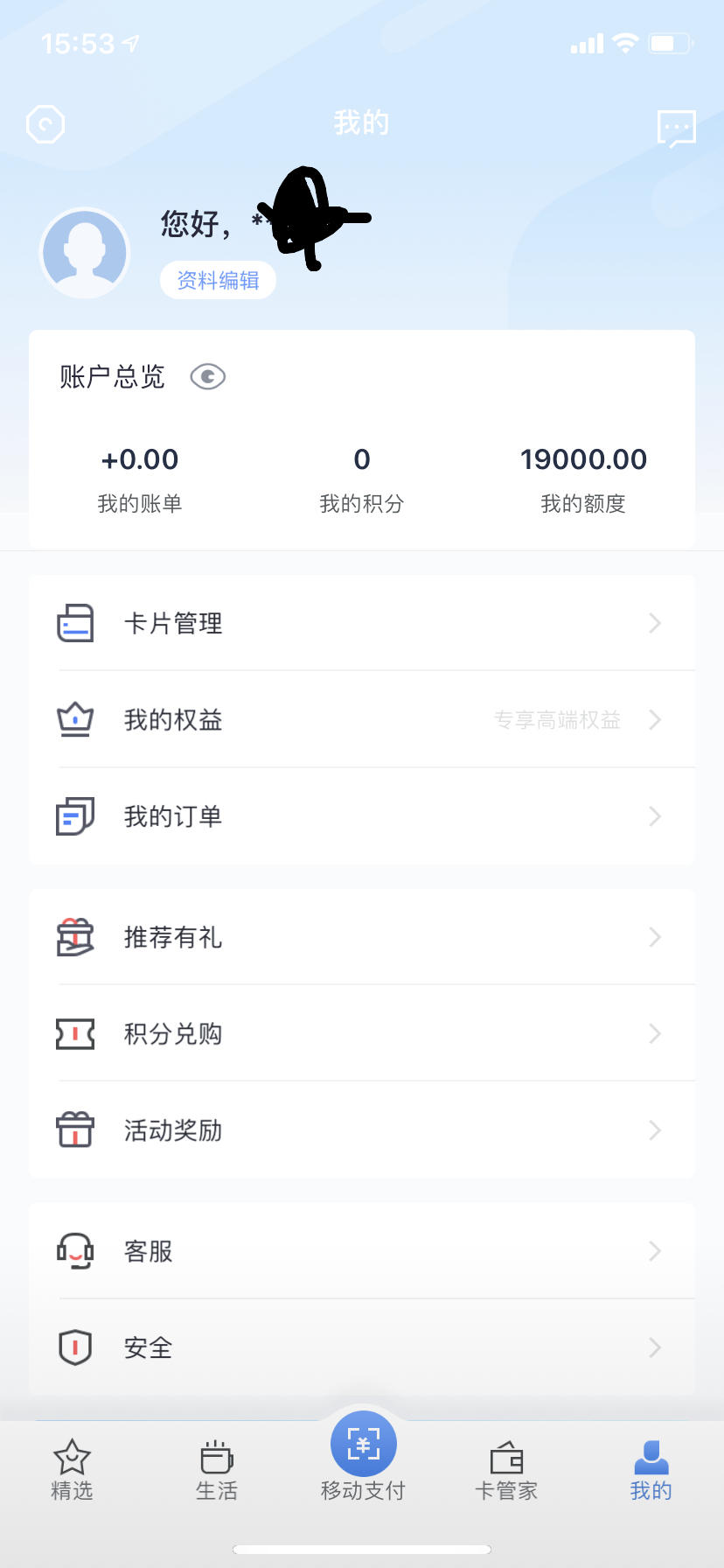Open 我的订单 row
Image resolution: width=724 pixels, height=1568 pixels.
tap(362, 816)
